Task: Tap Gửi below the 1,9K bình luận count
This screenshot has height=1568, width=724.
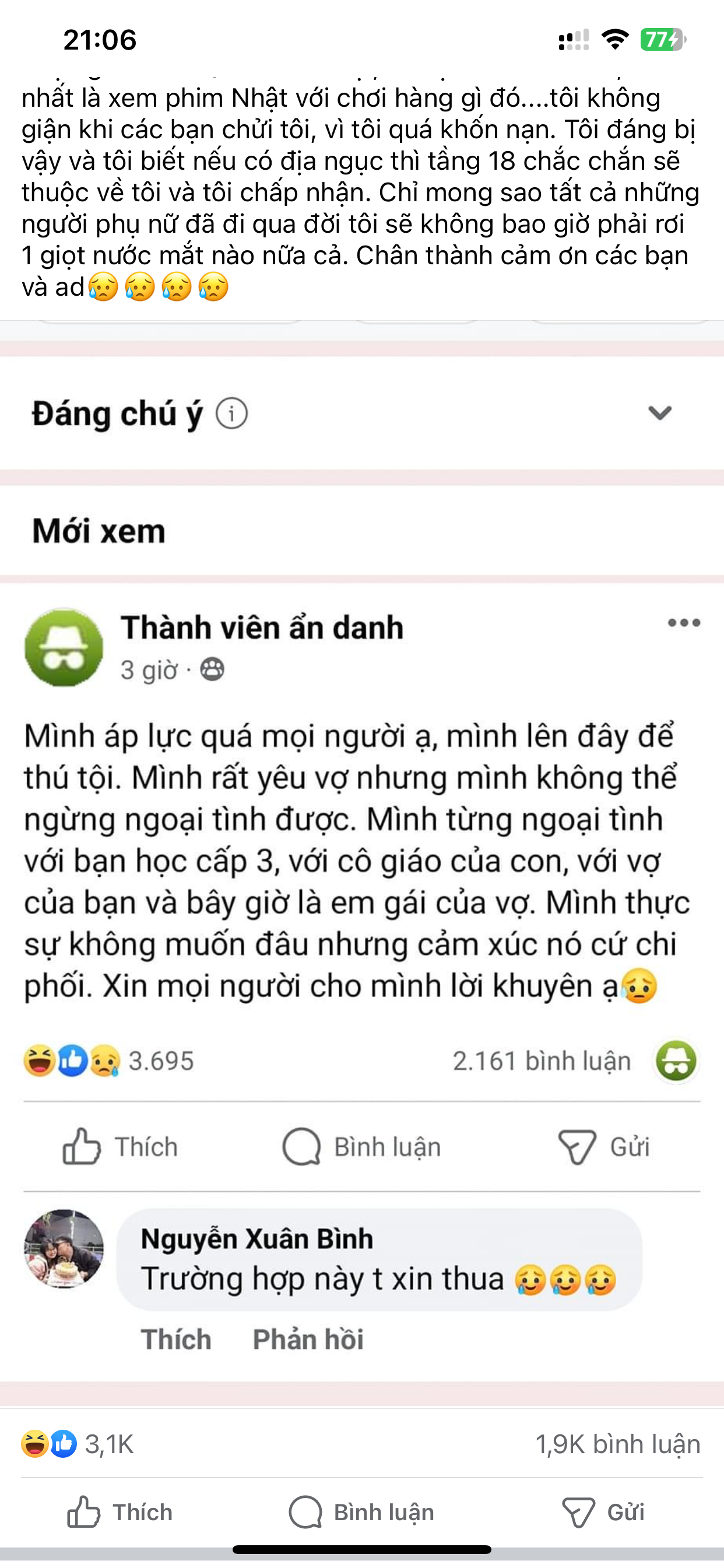Action: pyautogui.click(x=603, y=1512)
